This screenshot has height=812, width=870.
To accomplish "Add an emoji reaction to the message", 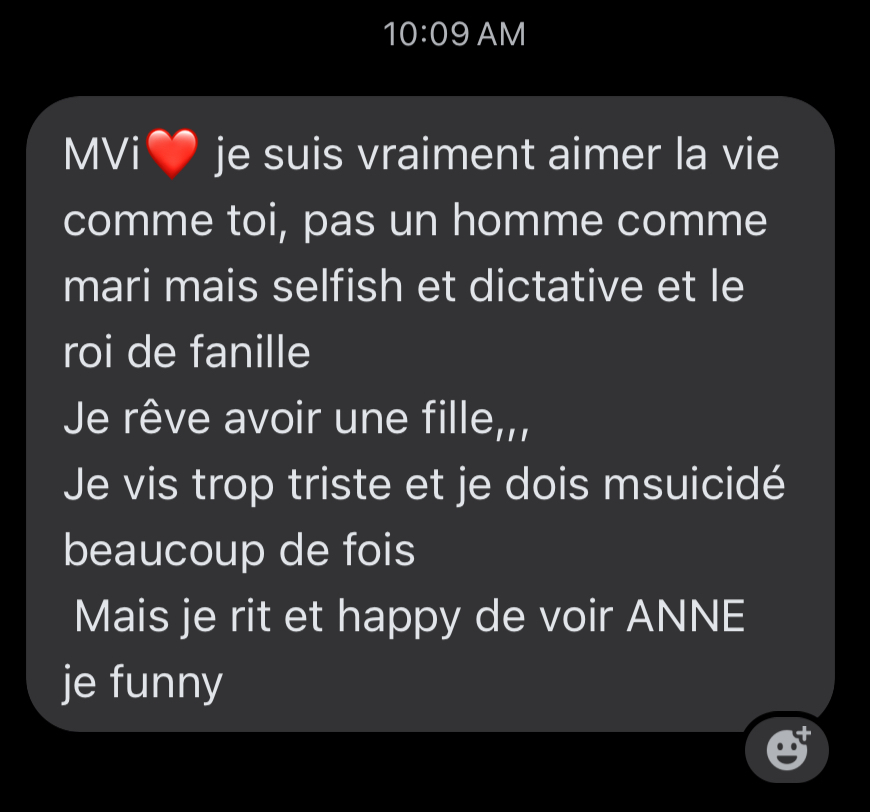I will 786,748.
